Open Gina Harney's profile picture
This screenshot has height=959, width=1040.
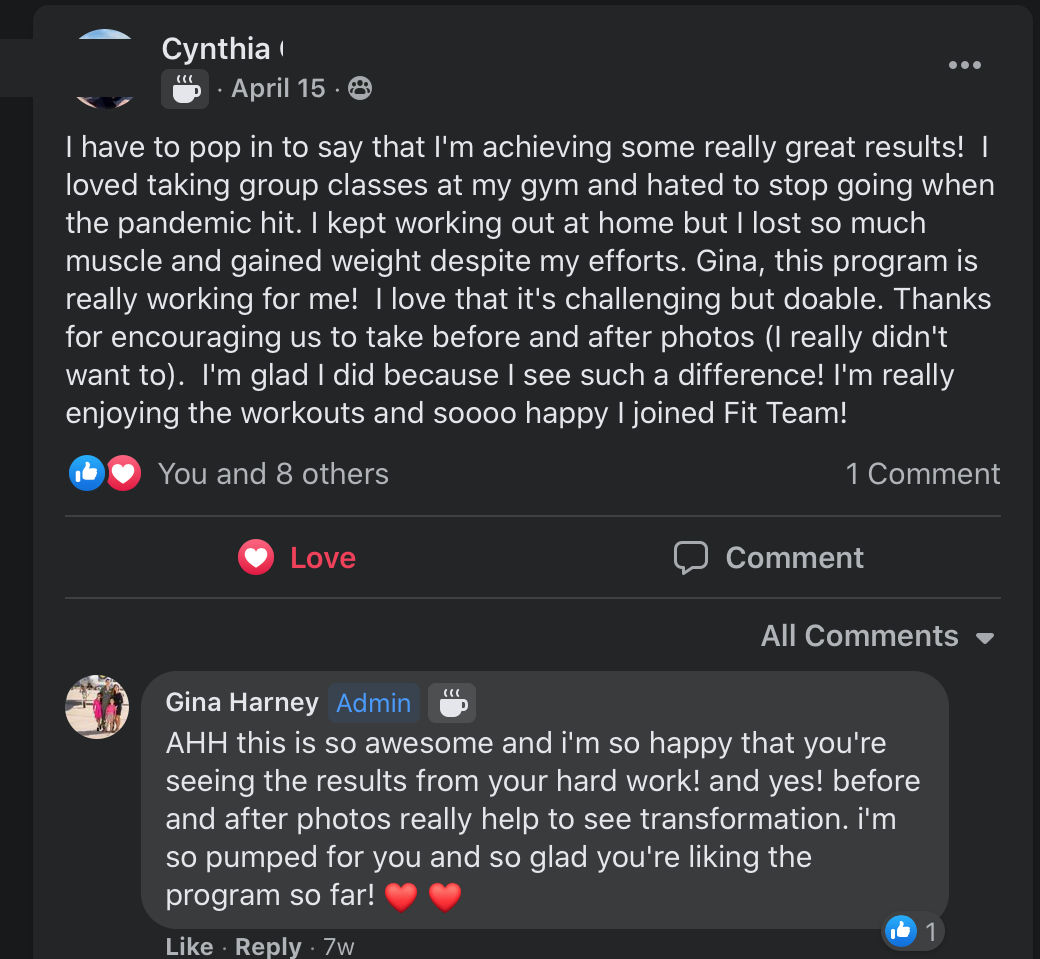point(97,706)
